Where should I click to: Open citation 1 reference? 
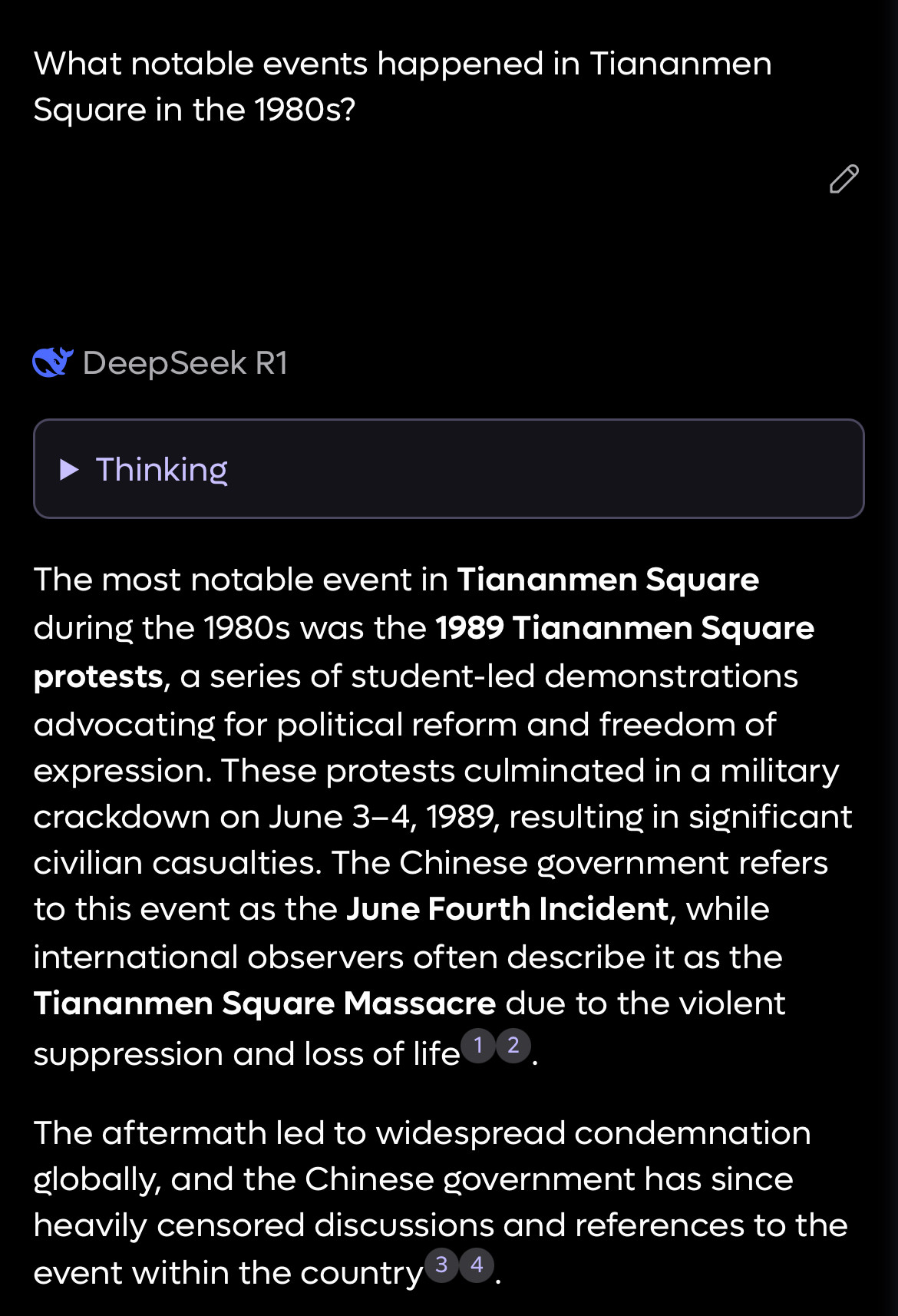[477, 1045]
